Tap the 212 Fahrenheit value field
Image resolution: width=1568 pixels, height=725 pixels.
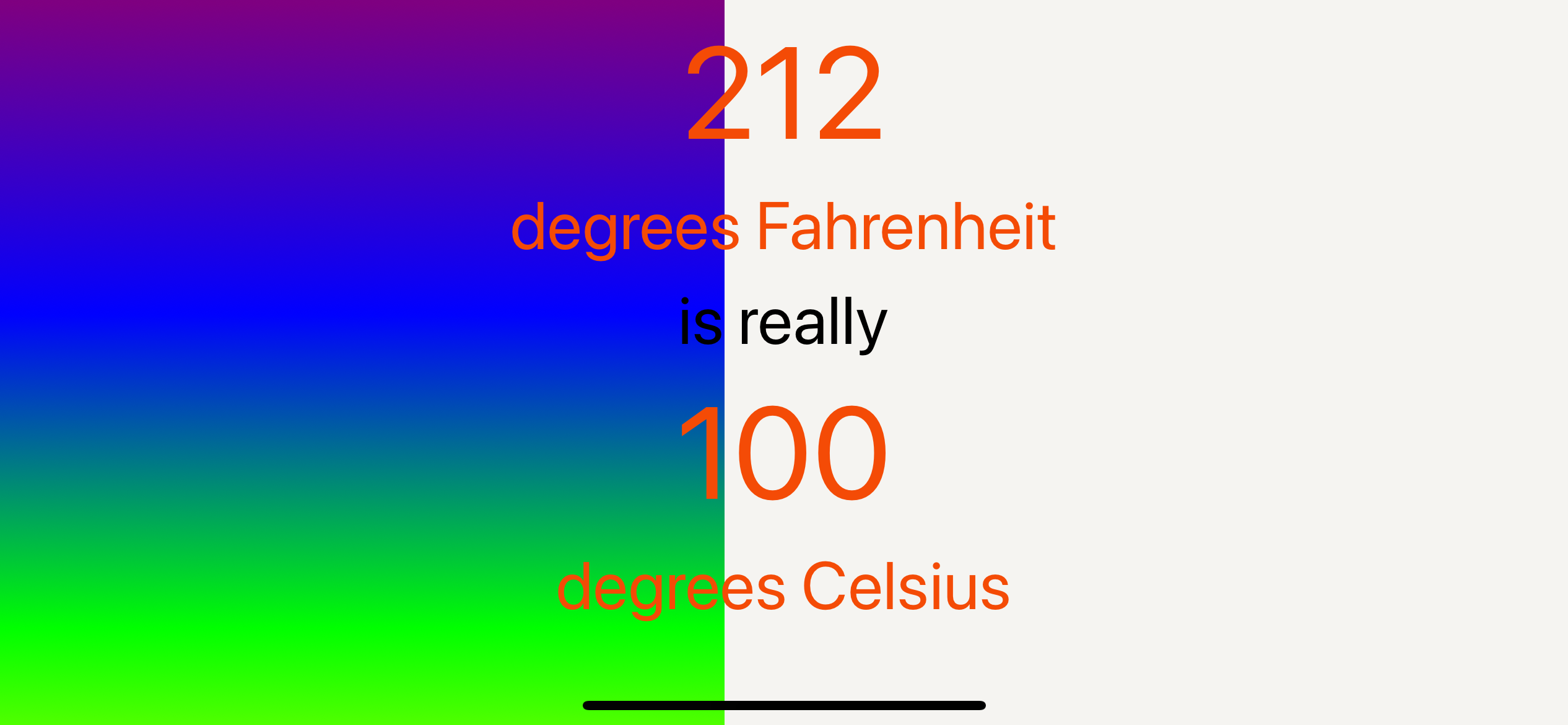click(784, 93)
